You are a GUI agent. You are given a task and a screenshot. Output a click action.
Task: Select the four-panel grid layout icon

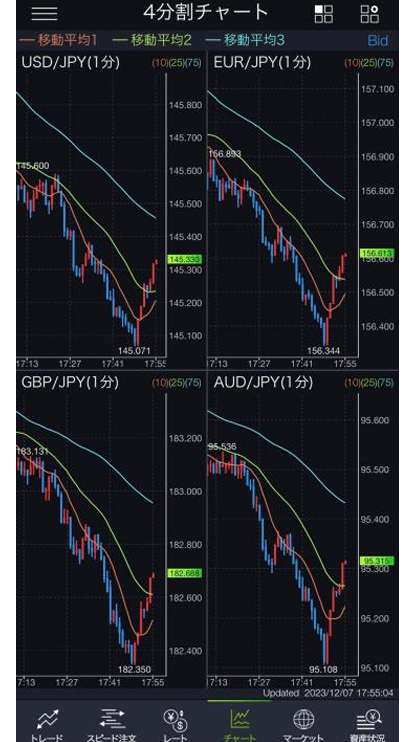click(324, 14)
